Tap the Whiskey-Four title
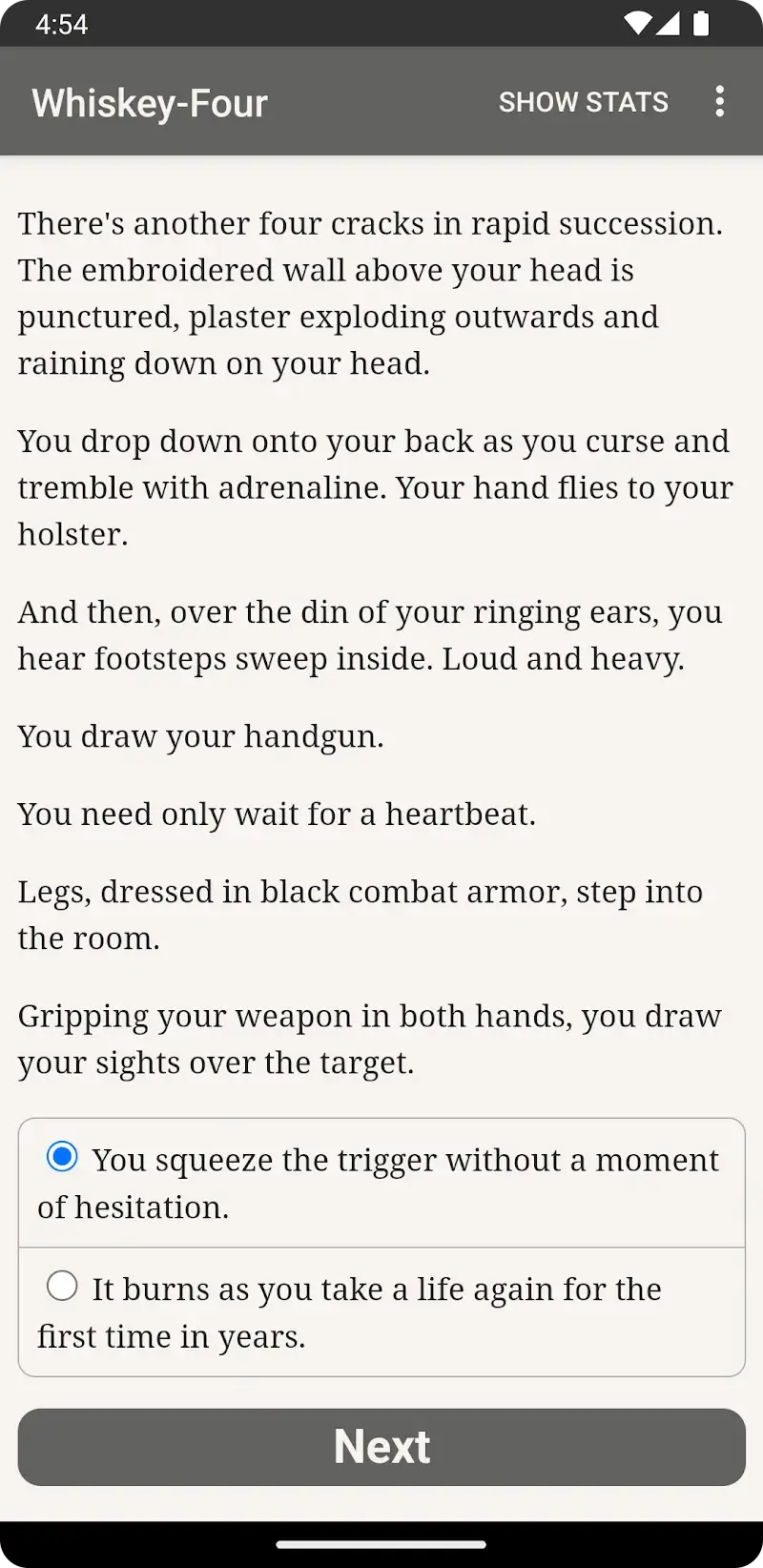The width and height of the screenshot is (763, 1568). 149,102
